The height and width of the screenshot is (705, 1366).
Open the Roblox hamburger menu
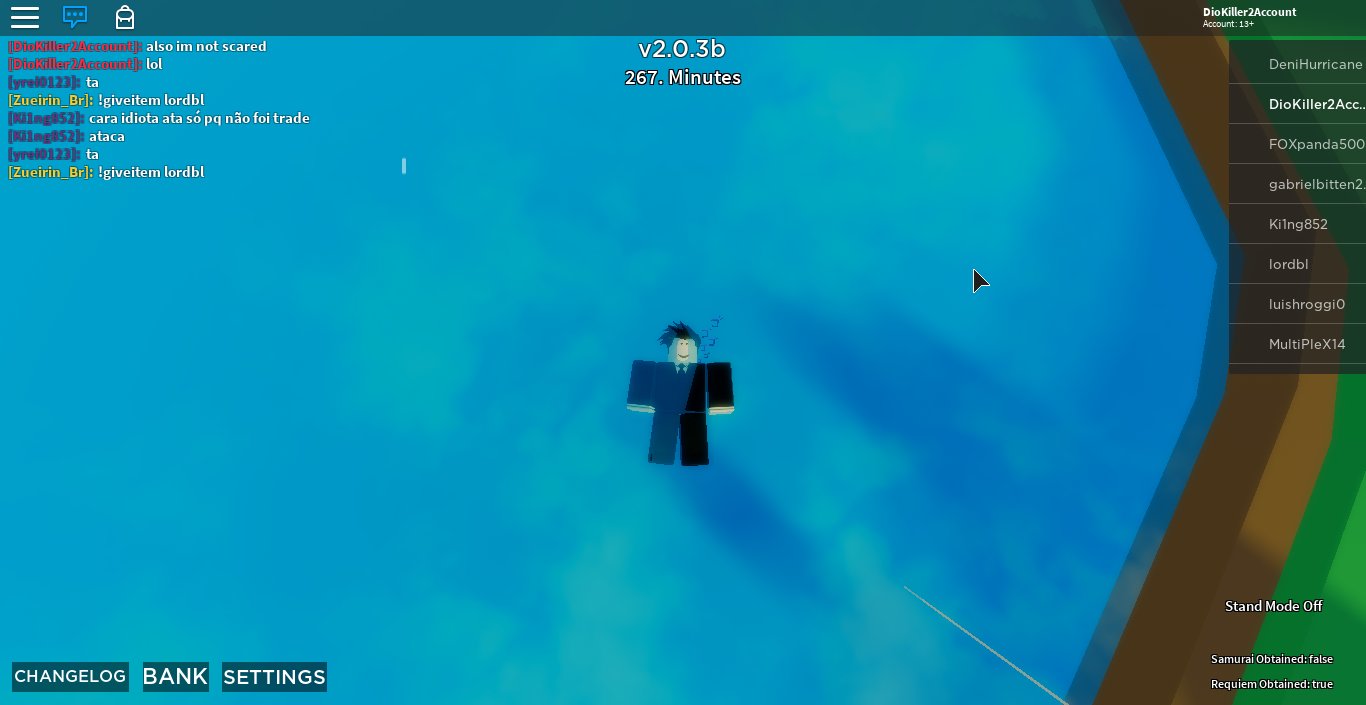[x=25, y=17]
